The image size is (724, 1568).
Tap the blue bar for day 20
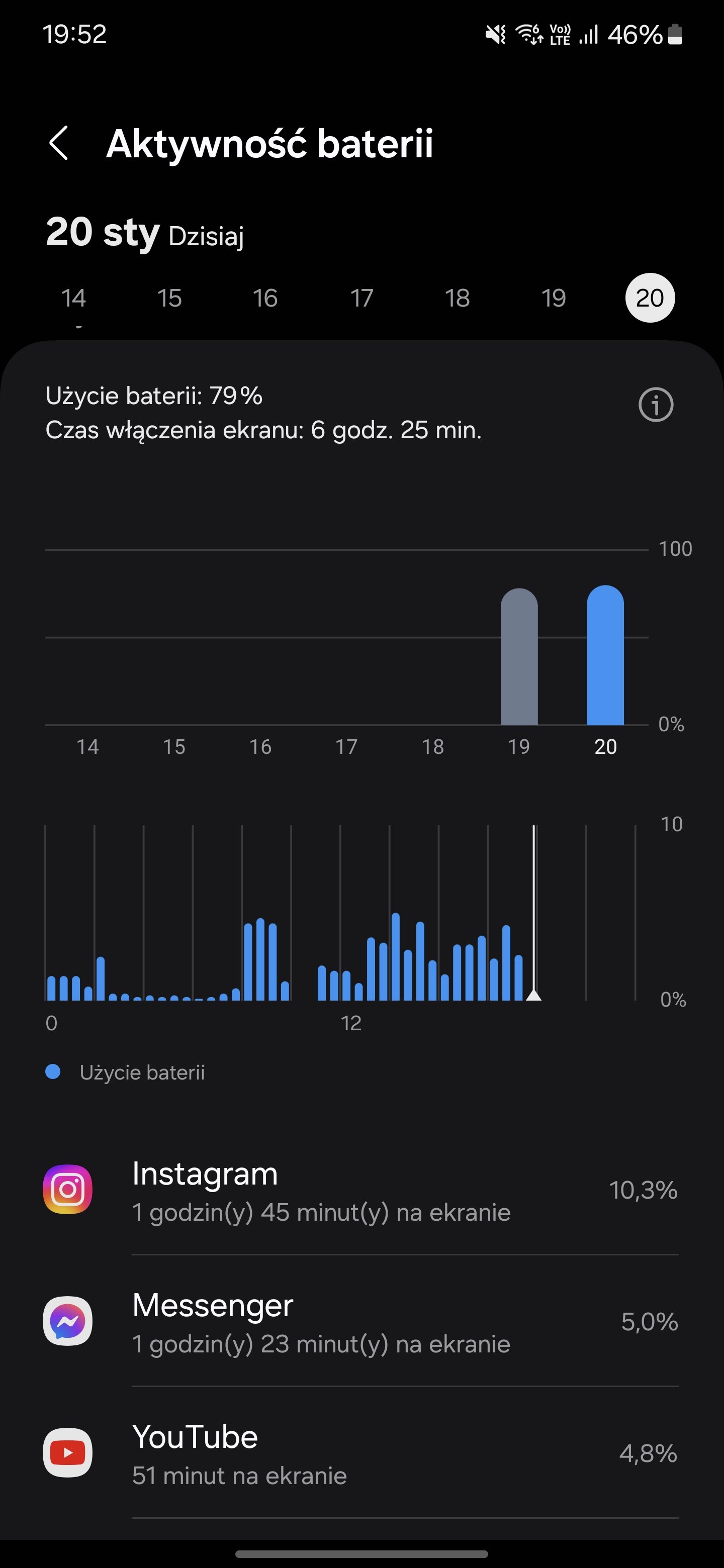click(605, 655)
